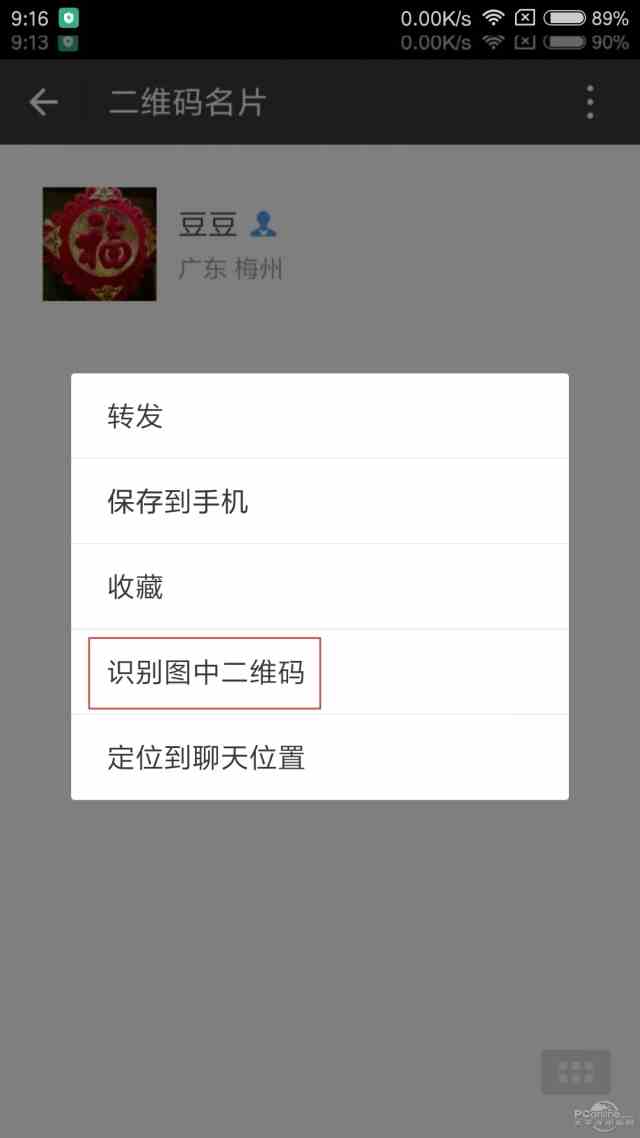Choose 保存到手机 to save to phone
Image resolution: width=640 pixels, height=1138 pixels.
coord(319,501)
